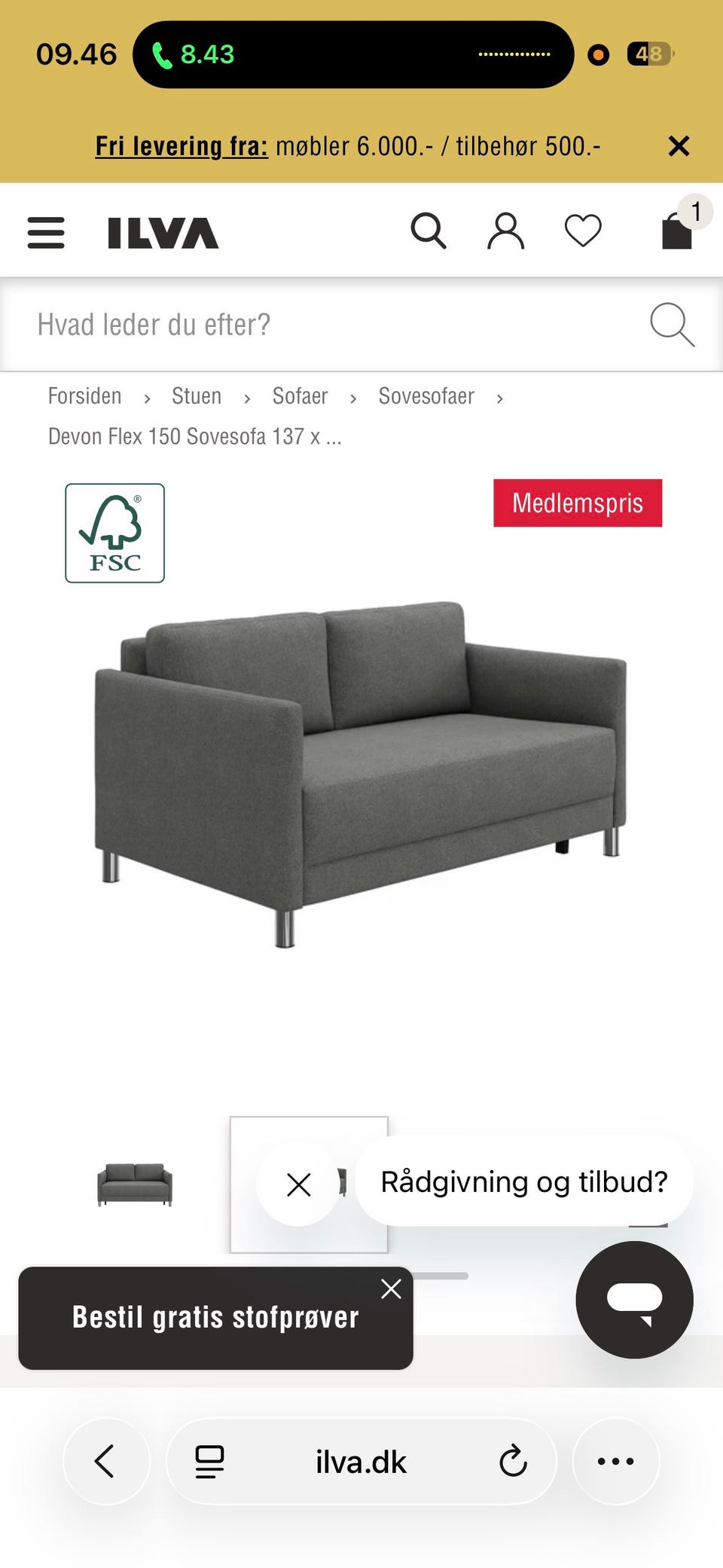Open the account profile icon
723x1568 pixels.
[x=505, y=231]
